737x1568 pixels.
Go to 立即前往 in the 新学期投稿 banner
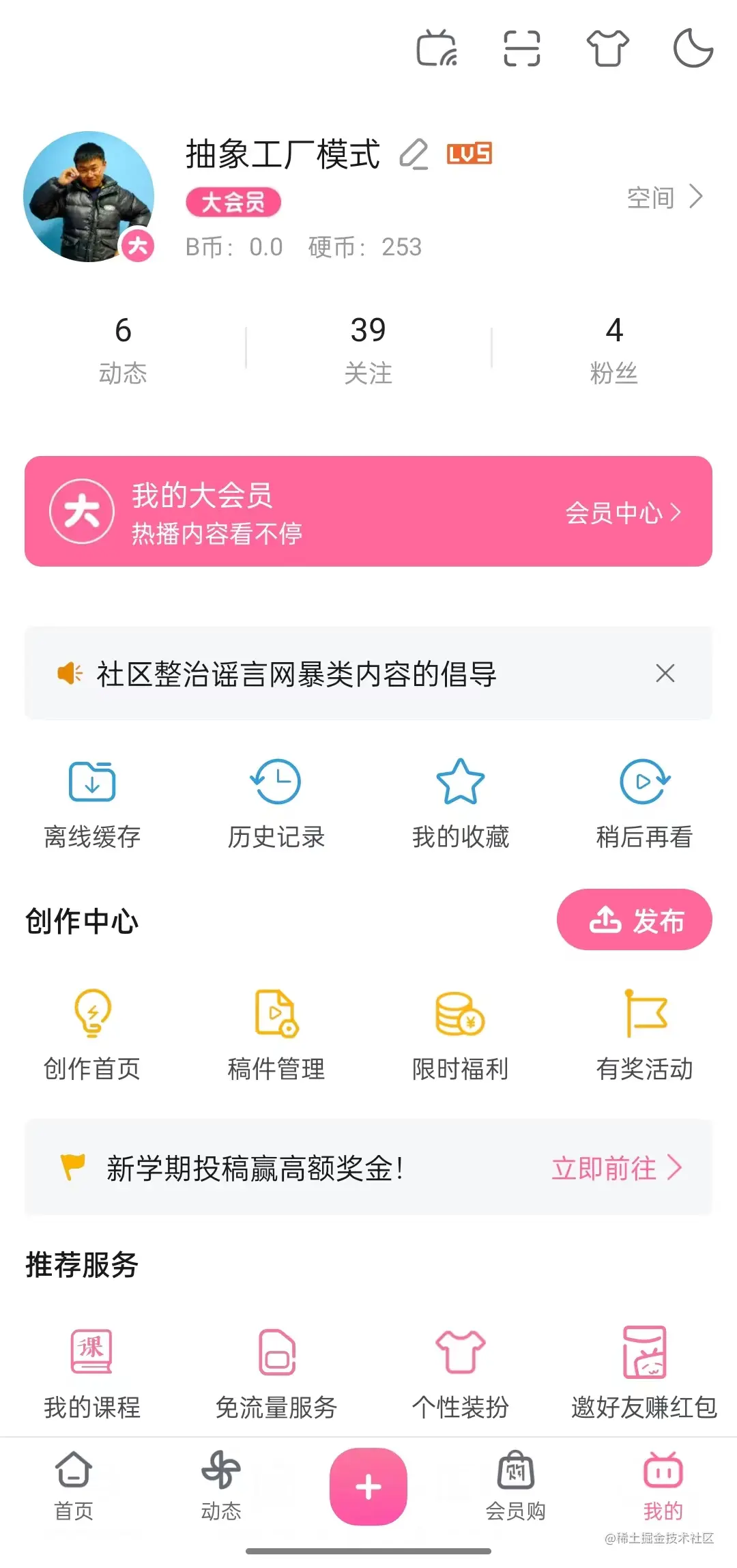click(x=616, y=1168)
